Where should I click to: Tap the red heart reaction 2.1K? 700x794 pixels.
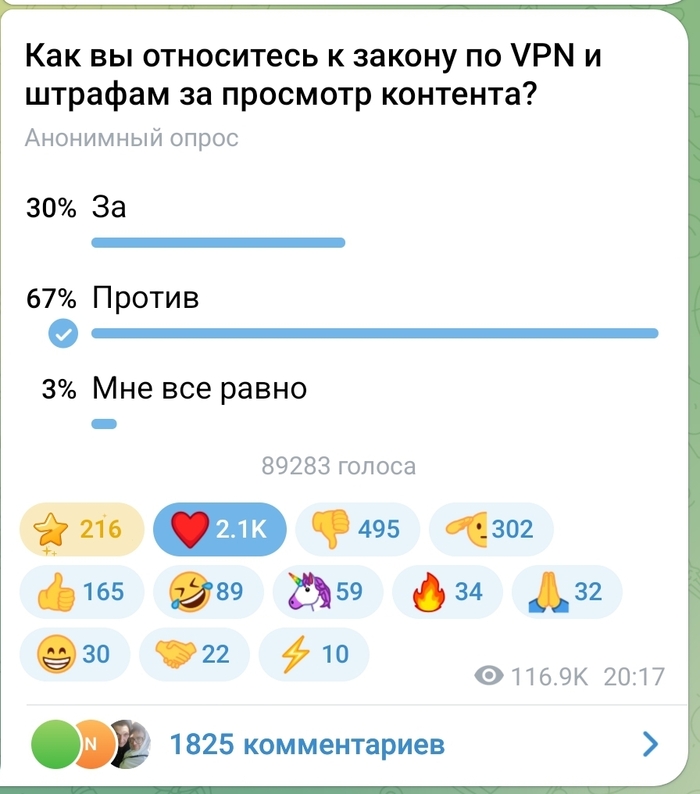tap(219, 529)
